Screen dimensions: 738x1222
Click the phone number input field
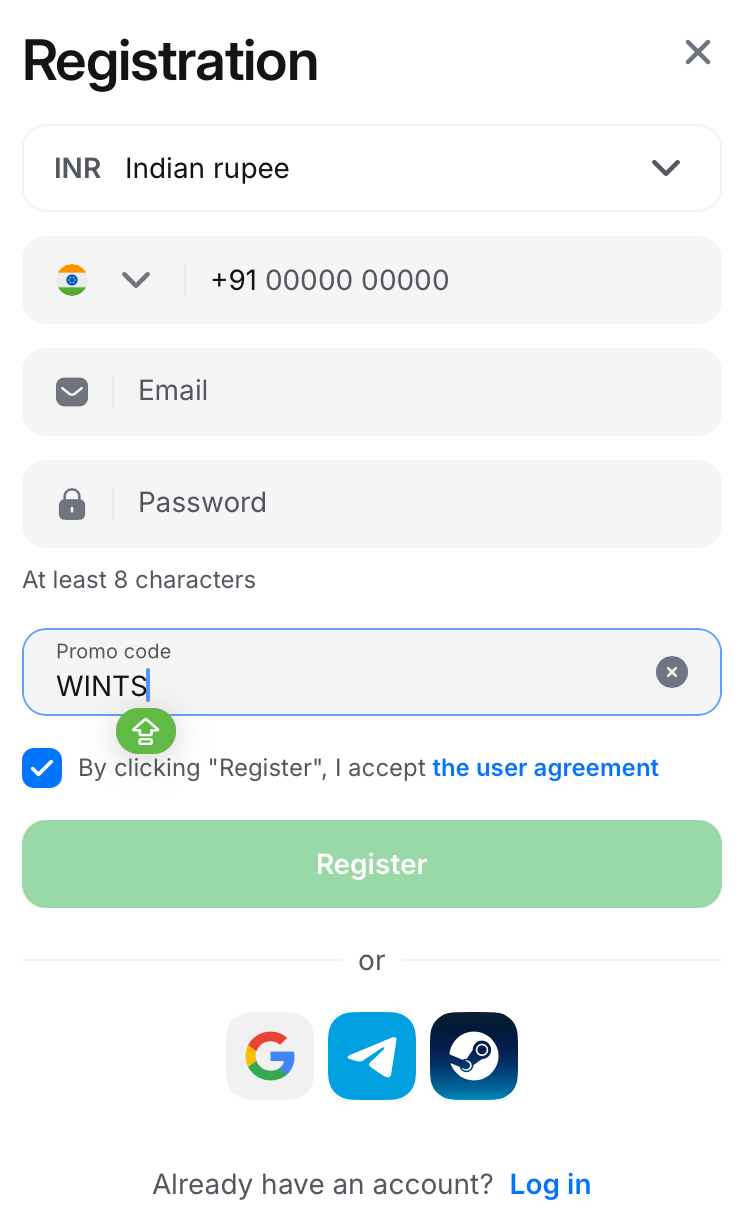[x=400, y=280]
